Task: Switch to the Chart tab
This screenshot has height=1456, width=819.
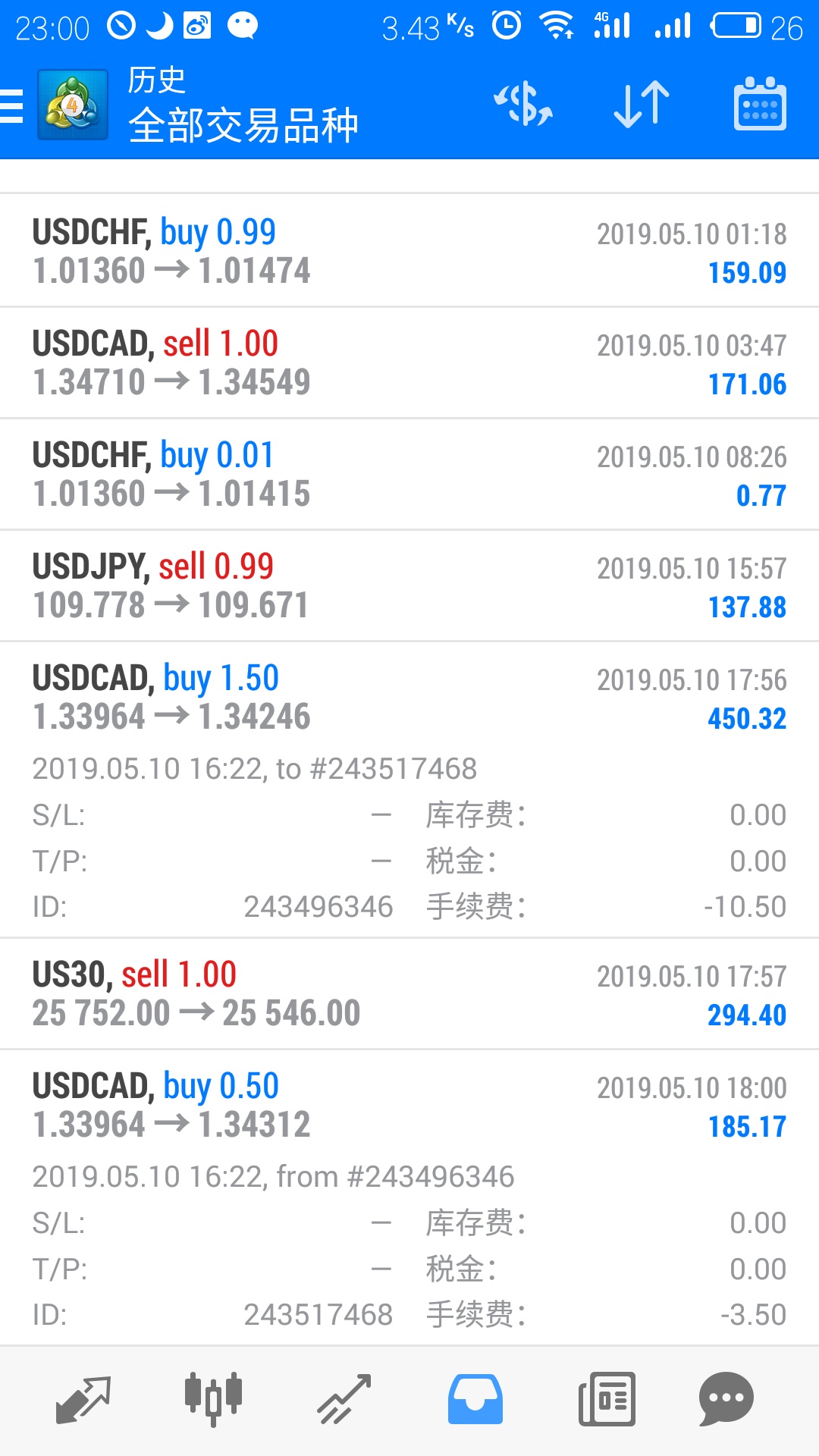Action: [x=214, y=1400]
